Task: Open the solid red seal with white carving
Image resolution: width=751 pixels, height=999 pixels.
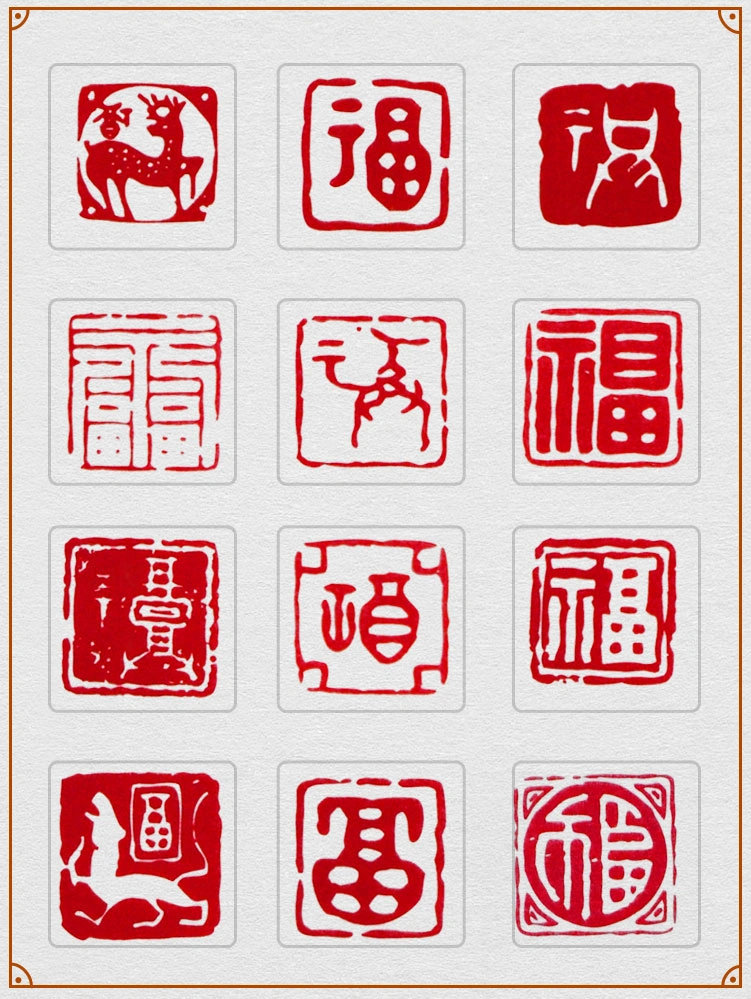Action: (606, 156)
